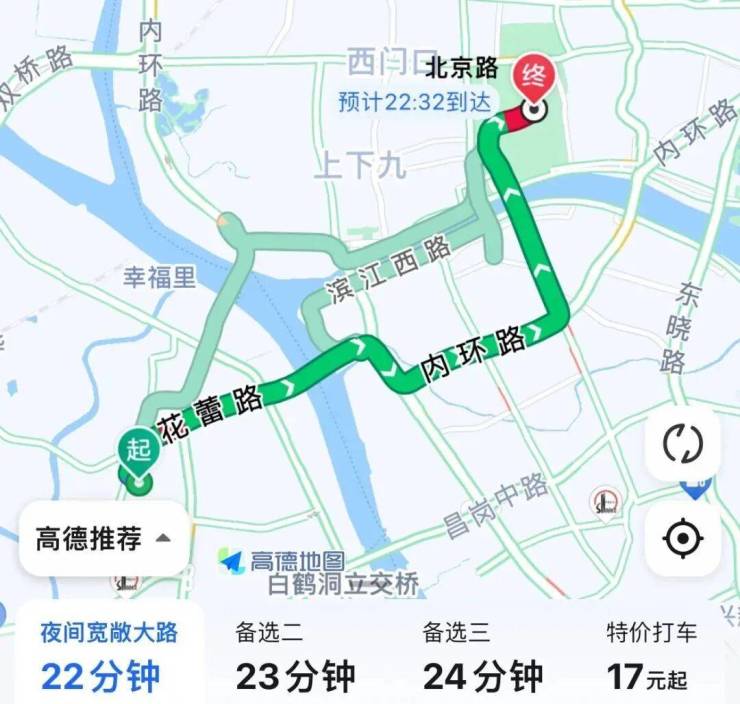This screenshot has height=704, width=740.
Task: Open the 高德推荐 route preference dropdown
Action: point(104,539)
